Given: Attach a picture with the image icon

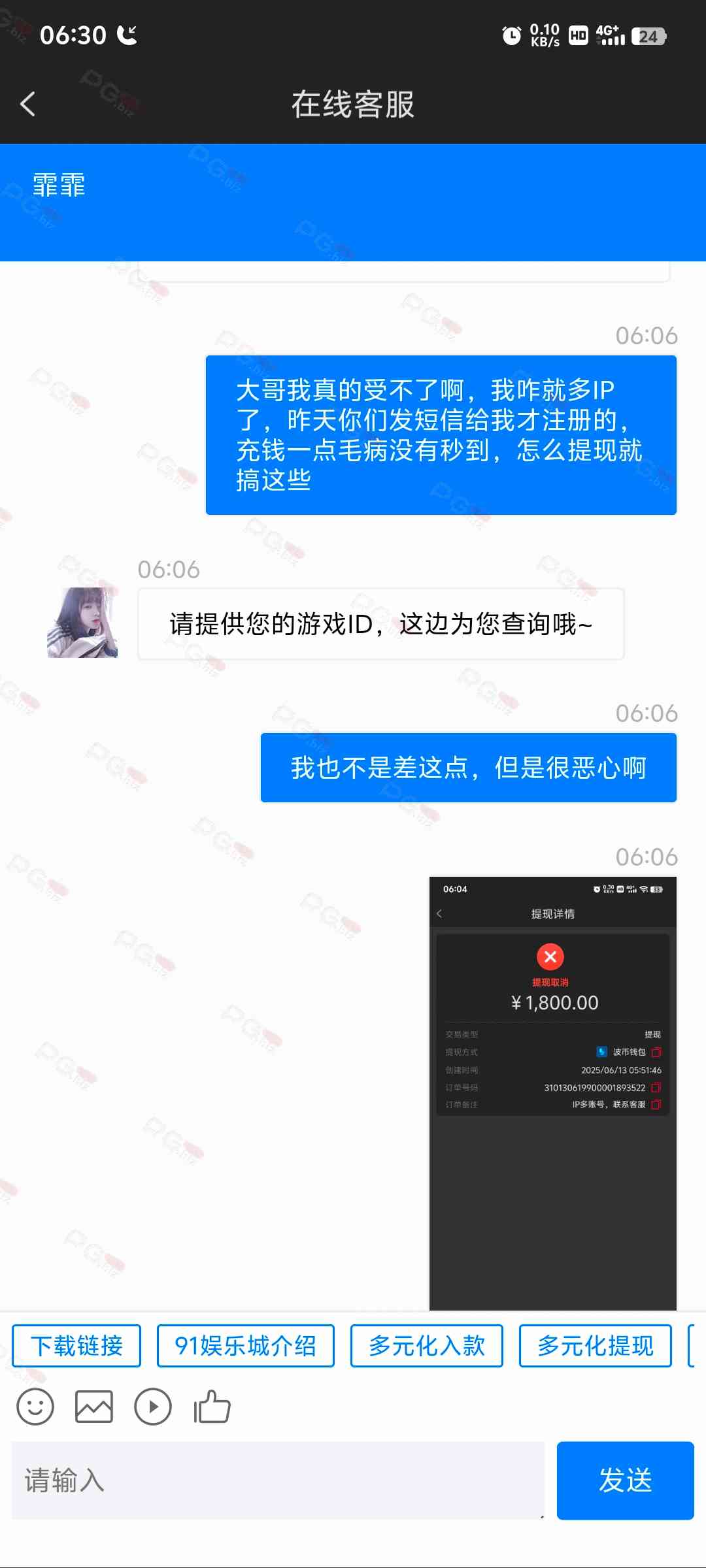Looking at the screenshot, I should [94, 1407].
